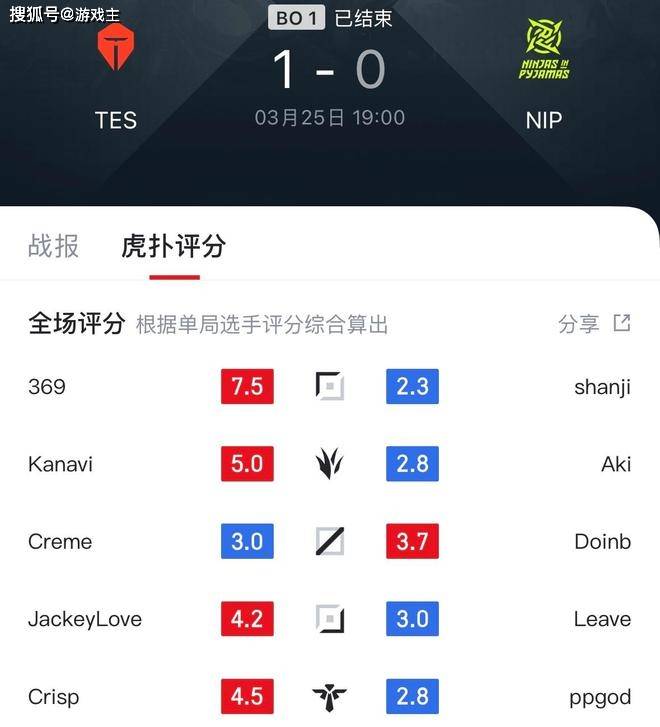Select the 虎扑评分 tab
Image resolution: width=660 pixels, height=727 pixels.
point(174,246)
